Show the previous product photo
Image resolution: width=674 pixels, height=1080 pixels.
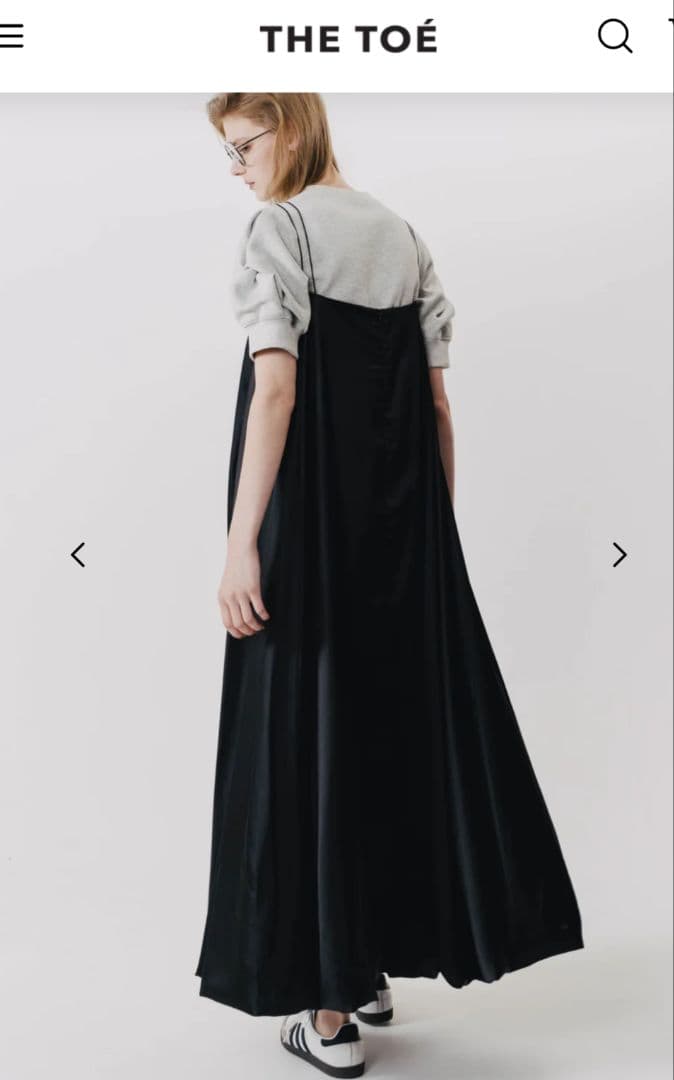78,555
